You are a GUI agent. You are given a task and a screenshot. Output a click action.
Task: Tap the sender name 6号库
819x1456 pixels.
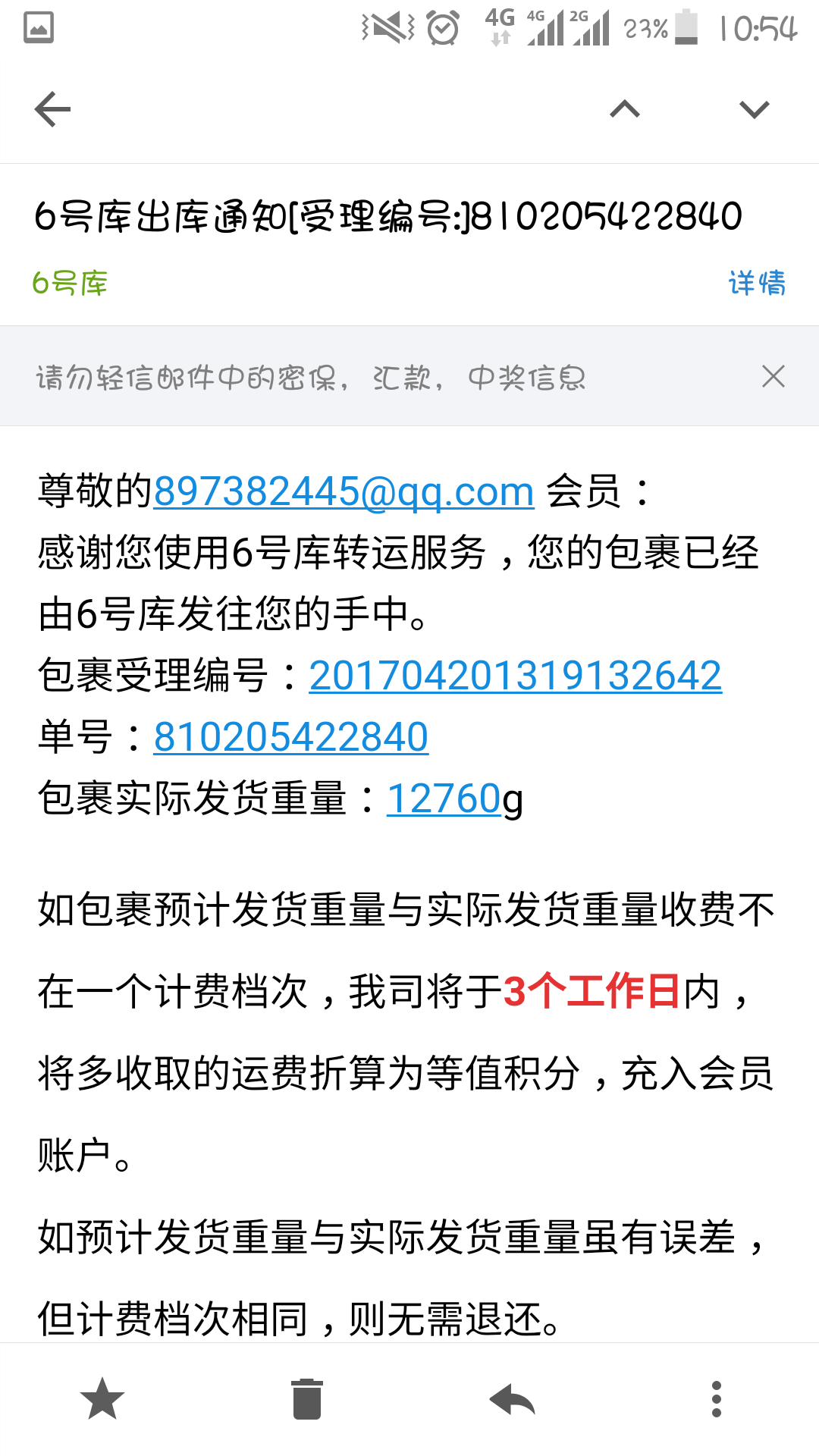[70, 283]
